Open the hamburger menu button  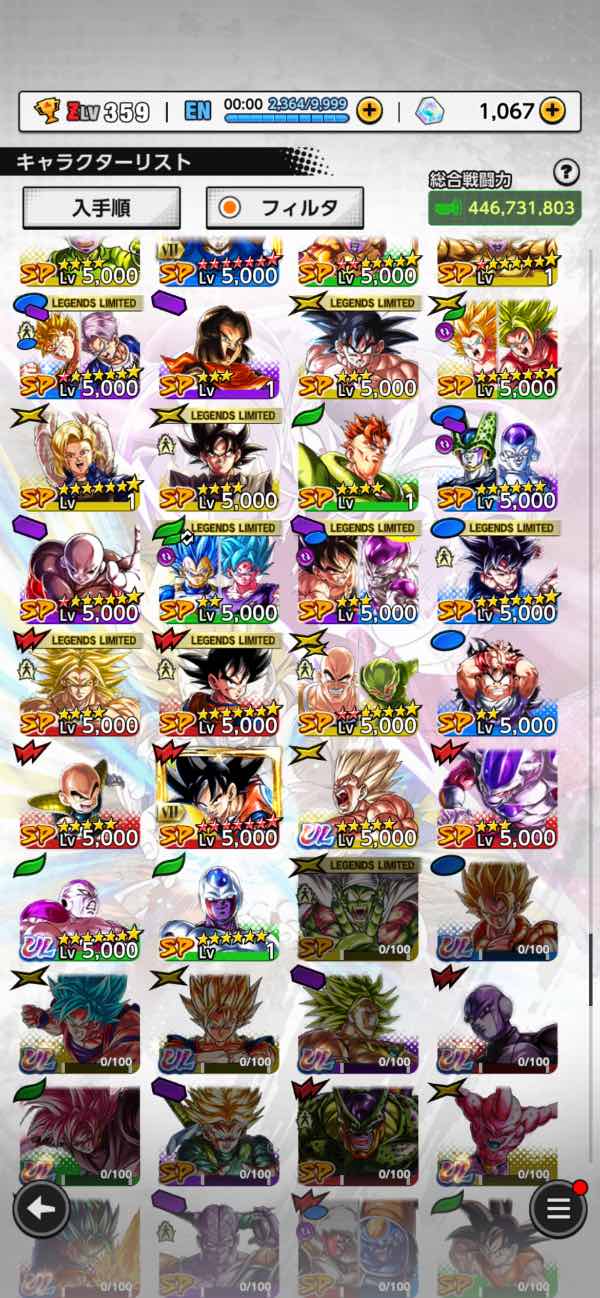(x=558, y=1209)
